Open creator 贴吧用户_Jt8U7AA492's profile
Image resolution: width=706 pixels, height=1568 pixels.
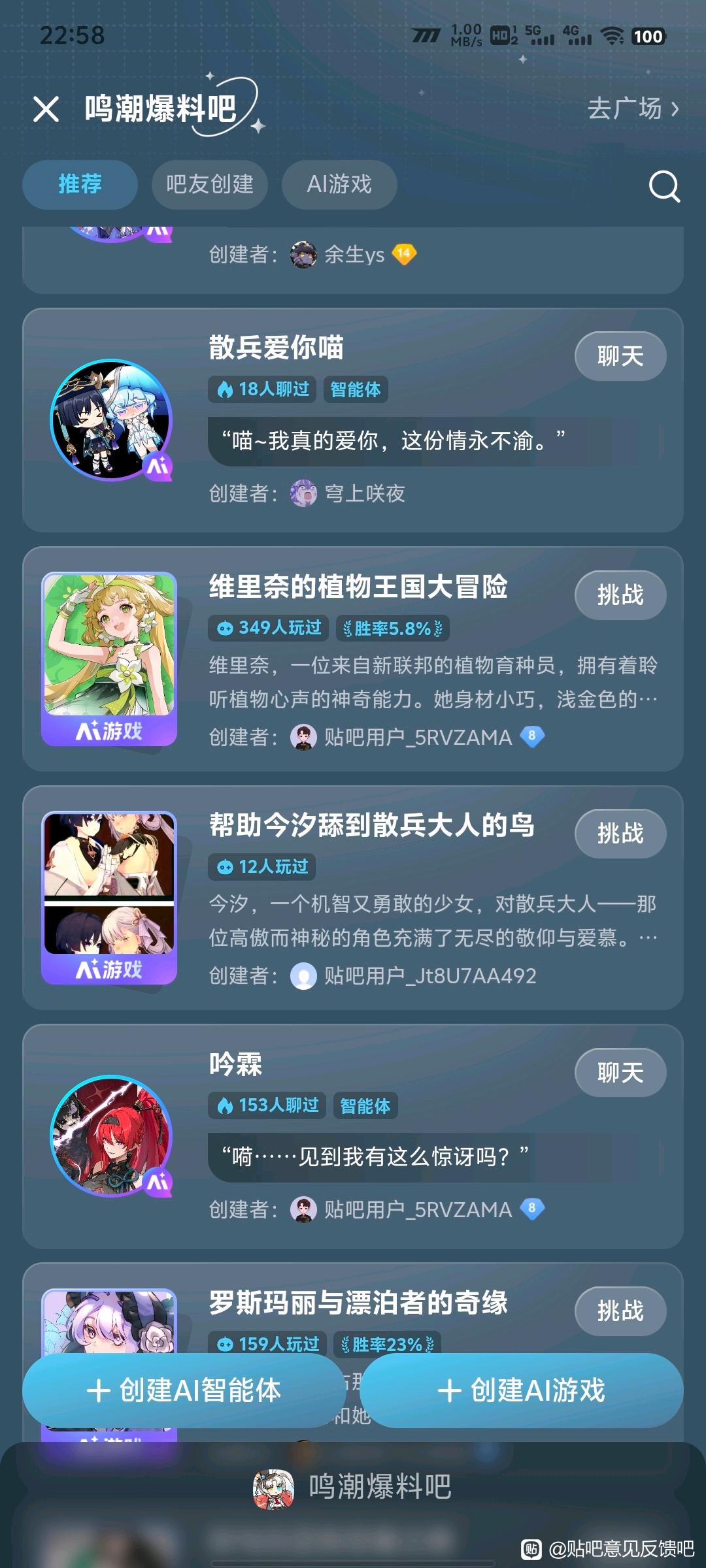pyautogui.click(x=429, y=976)
